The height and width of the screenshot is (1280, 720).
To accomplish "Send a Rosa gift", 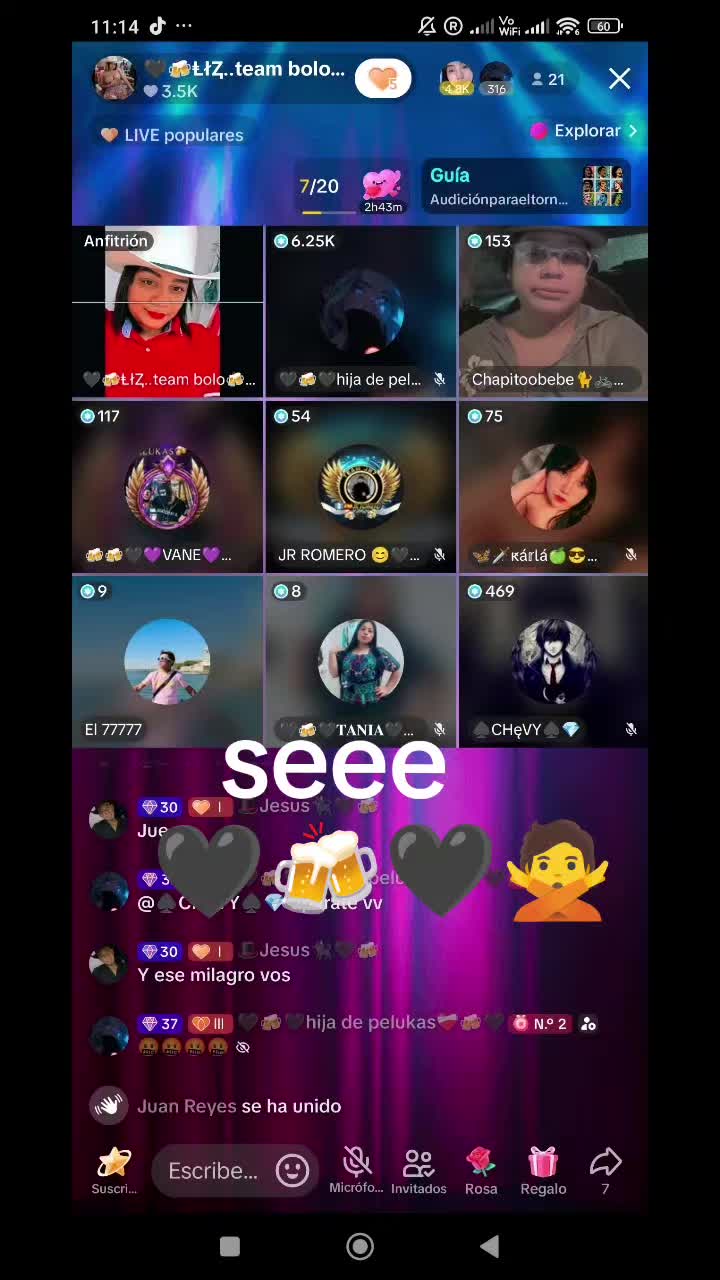I will (x=481, y=1170).
